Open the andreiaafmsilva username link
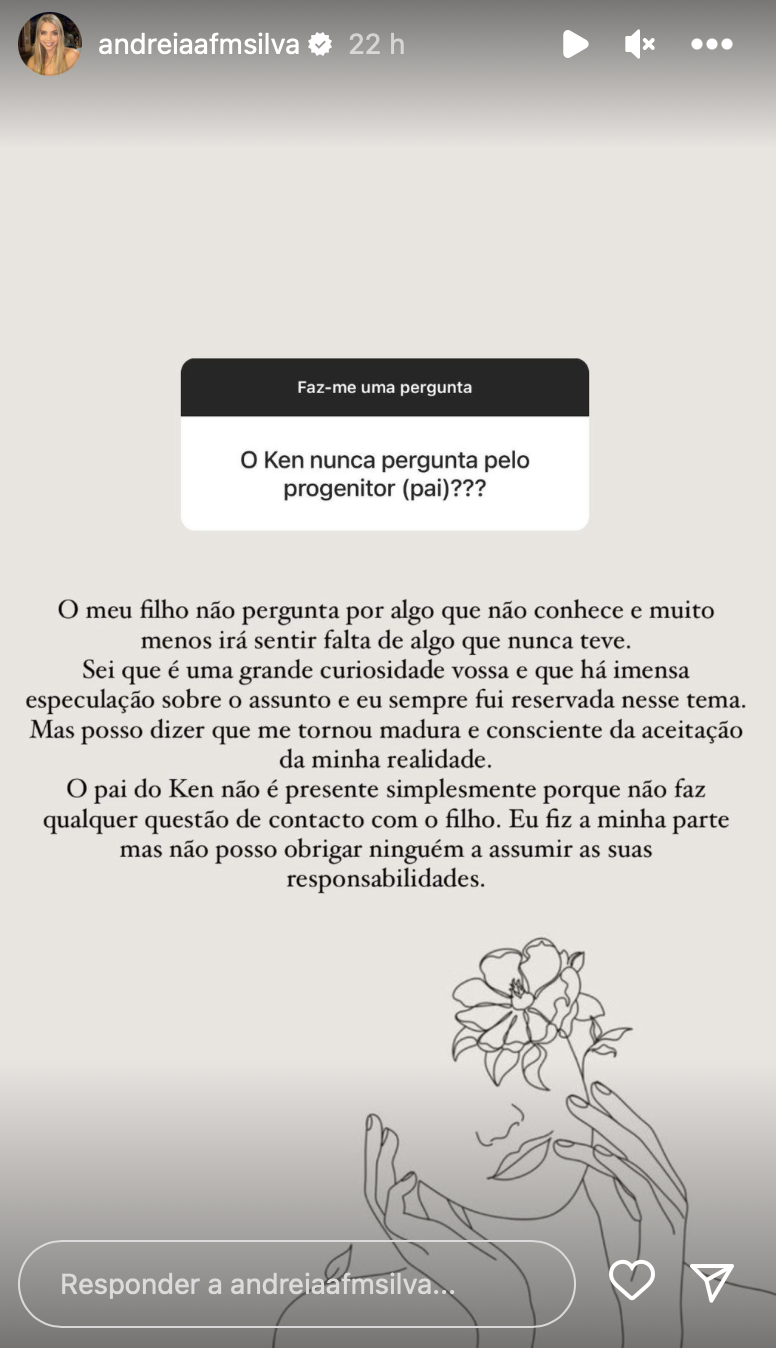 coord(198,44)
